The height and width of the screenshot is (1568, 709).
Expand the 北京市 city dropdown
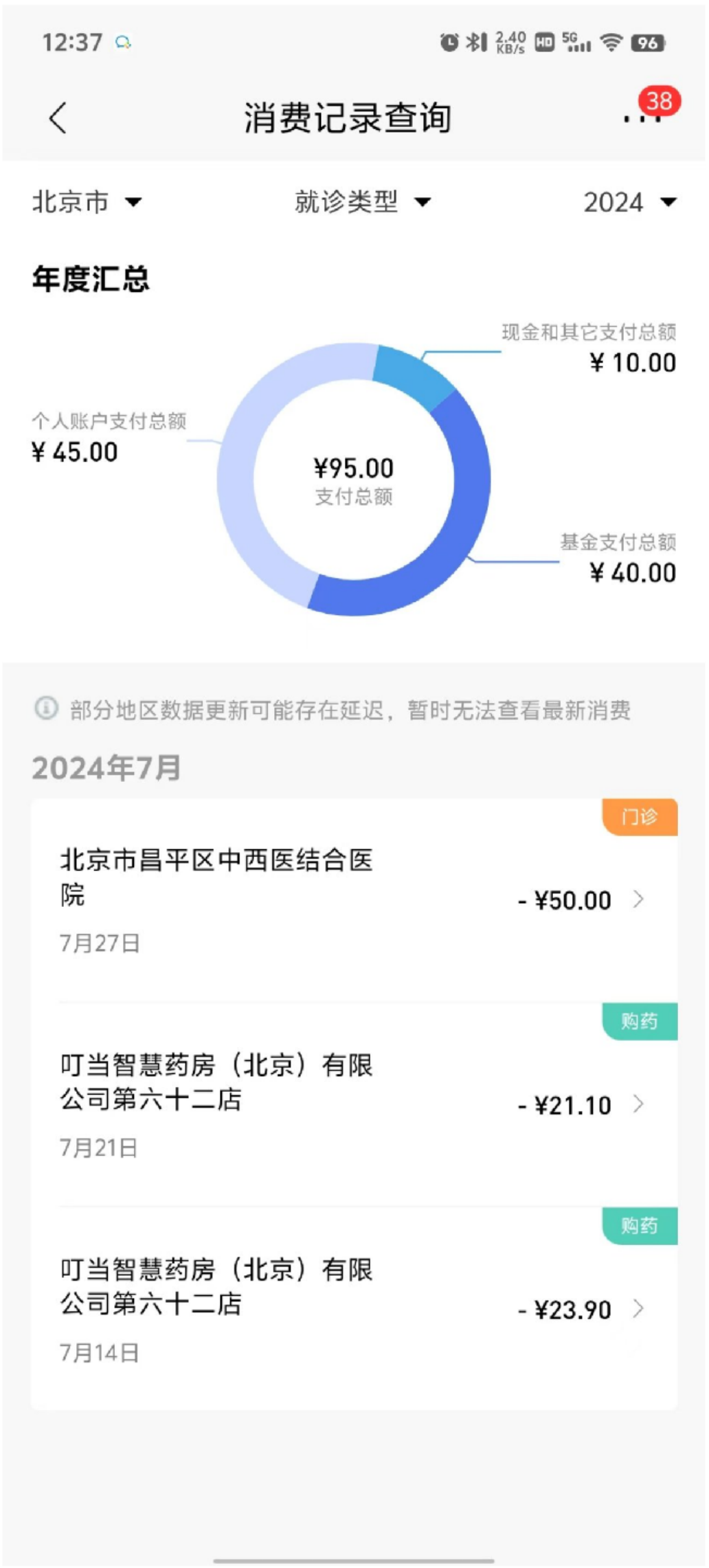coord(87,202)
